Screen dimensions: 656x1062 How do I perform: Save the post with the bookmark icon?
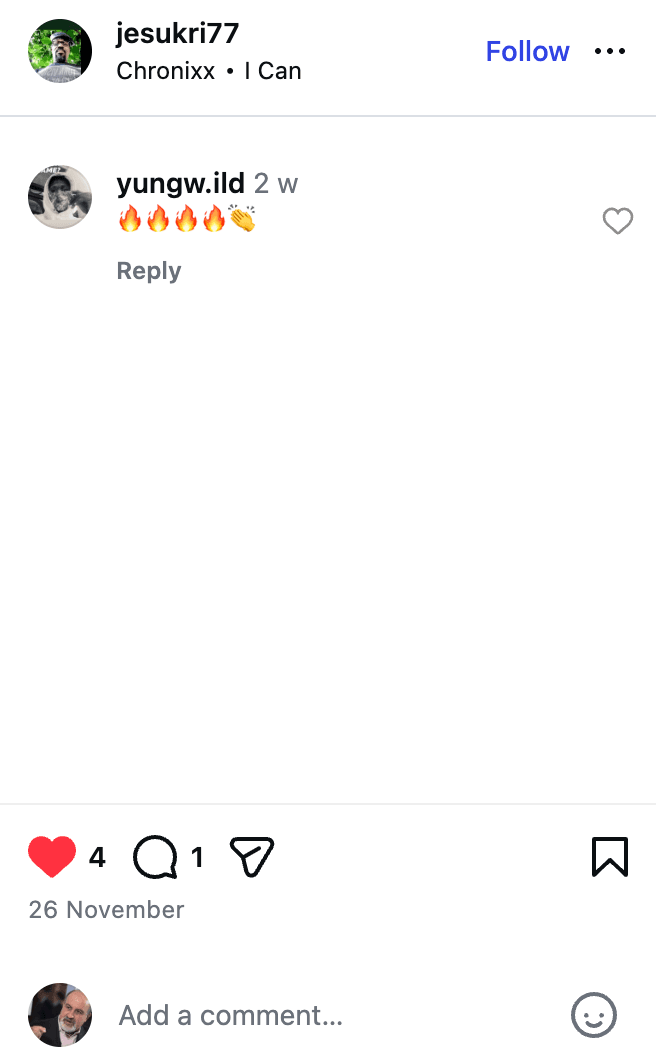pyautogui.click(x=610, y=857)
